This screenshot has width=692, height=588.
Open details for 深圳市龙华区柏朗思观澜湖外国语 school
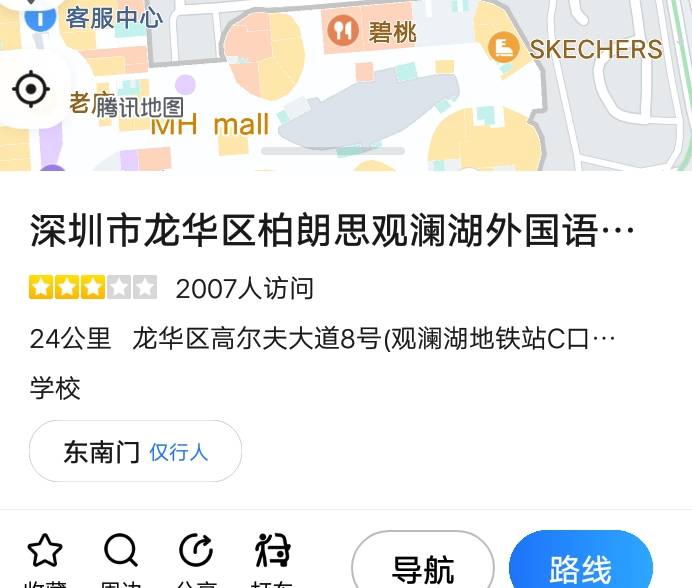332,232
